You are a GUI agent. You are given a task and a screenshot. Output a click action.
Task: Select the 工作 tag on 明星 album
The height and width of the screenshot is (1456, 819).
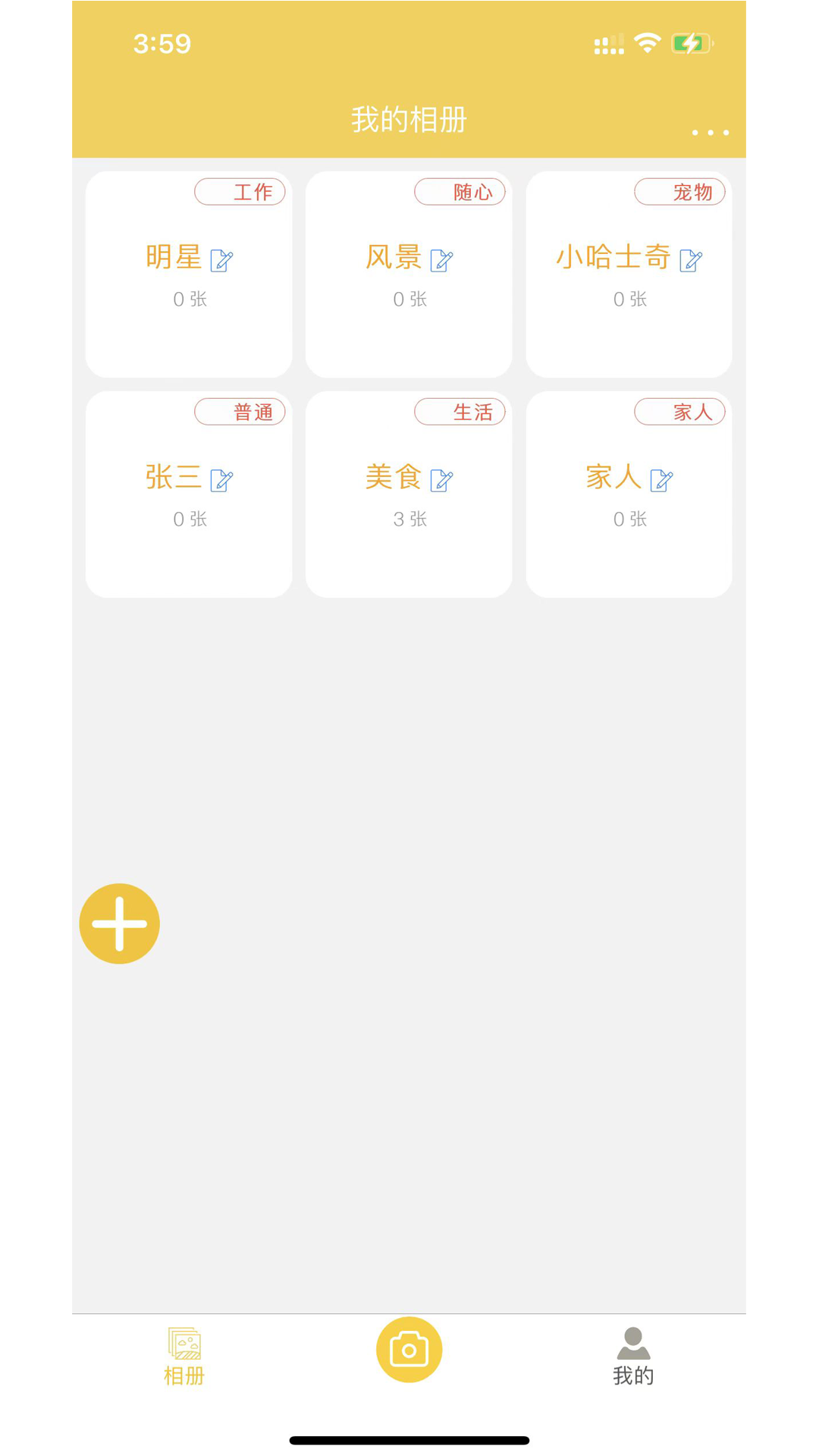pos(240,192)
